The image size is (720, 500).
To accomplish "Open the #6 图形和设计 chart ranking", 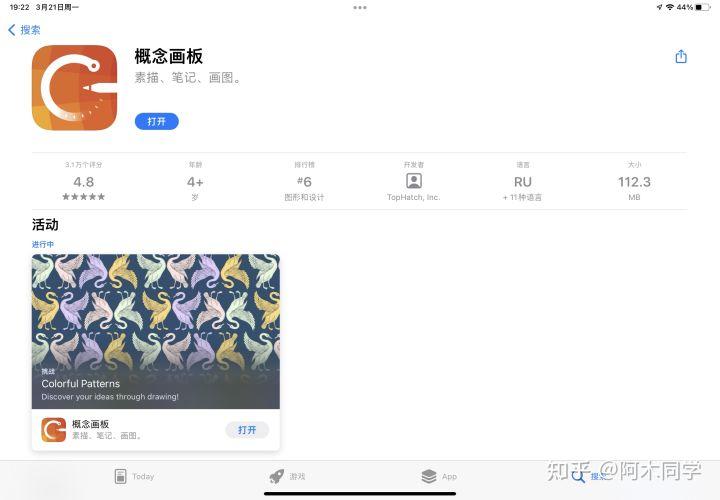I will coord(304,181).
